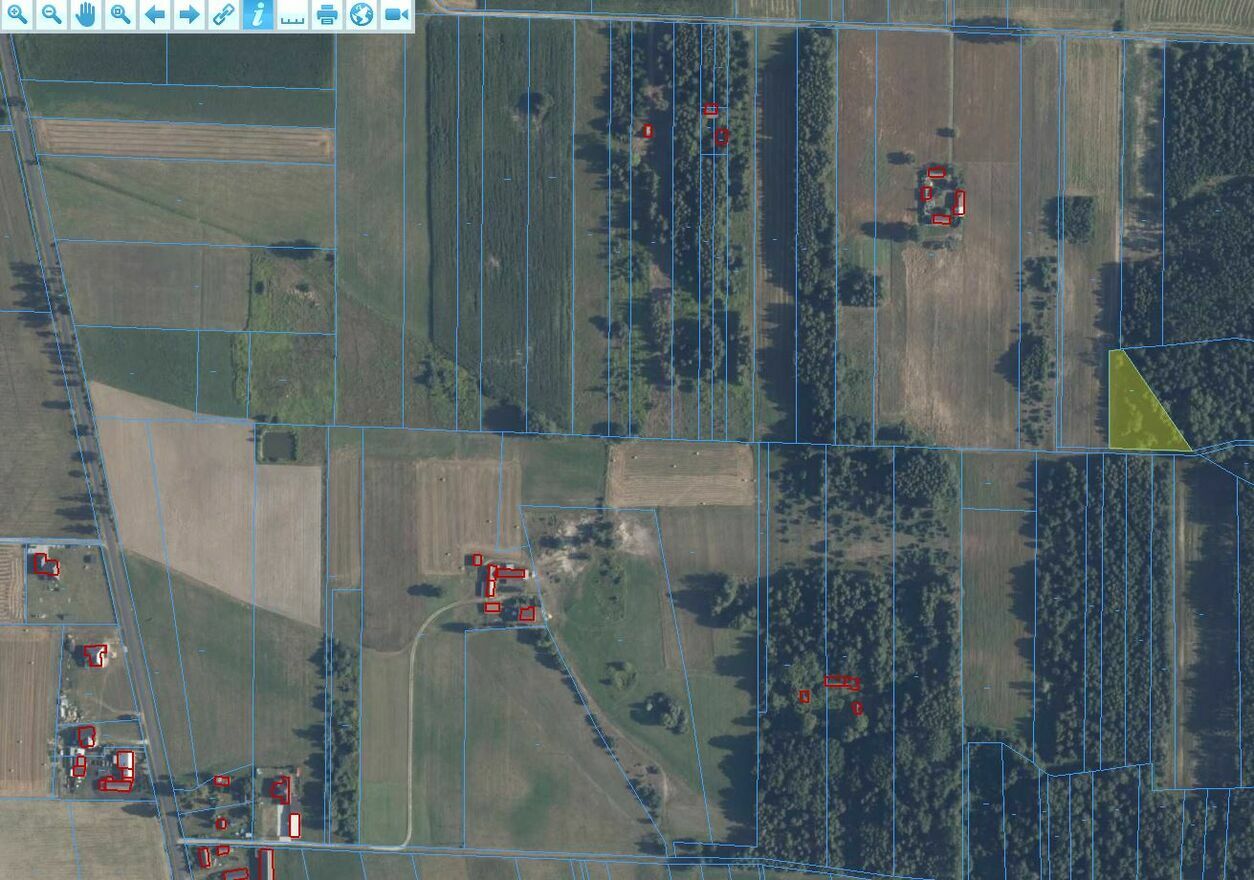Toggle the info identify tool
Screen dimensions: 1254x880
tap(258, 15)
